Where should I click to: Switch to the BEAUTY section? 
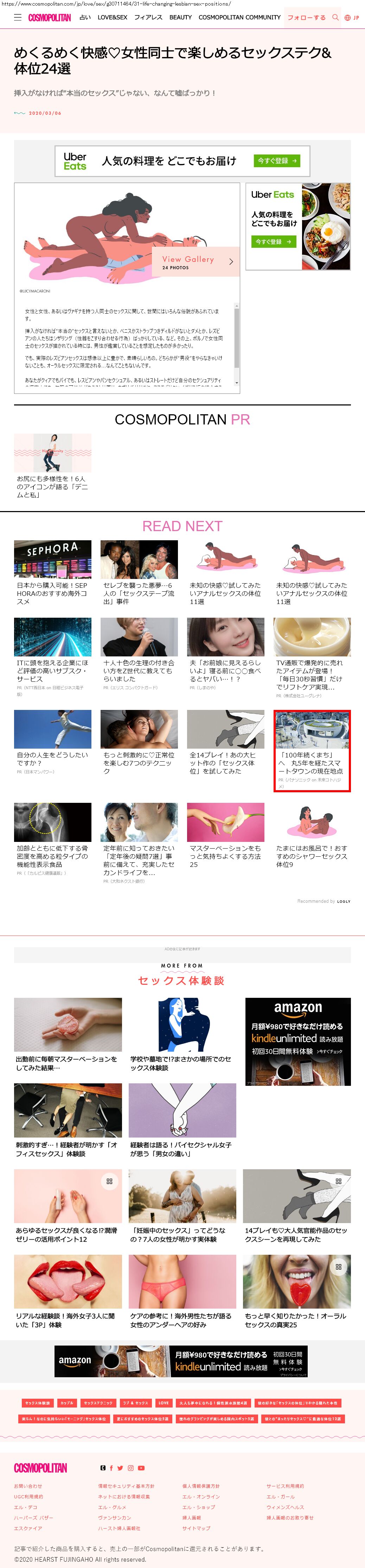click(180, 18)
